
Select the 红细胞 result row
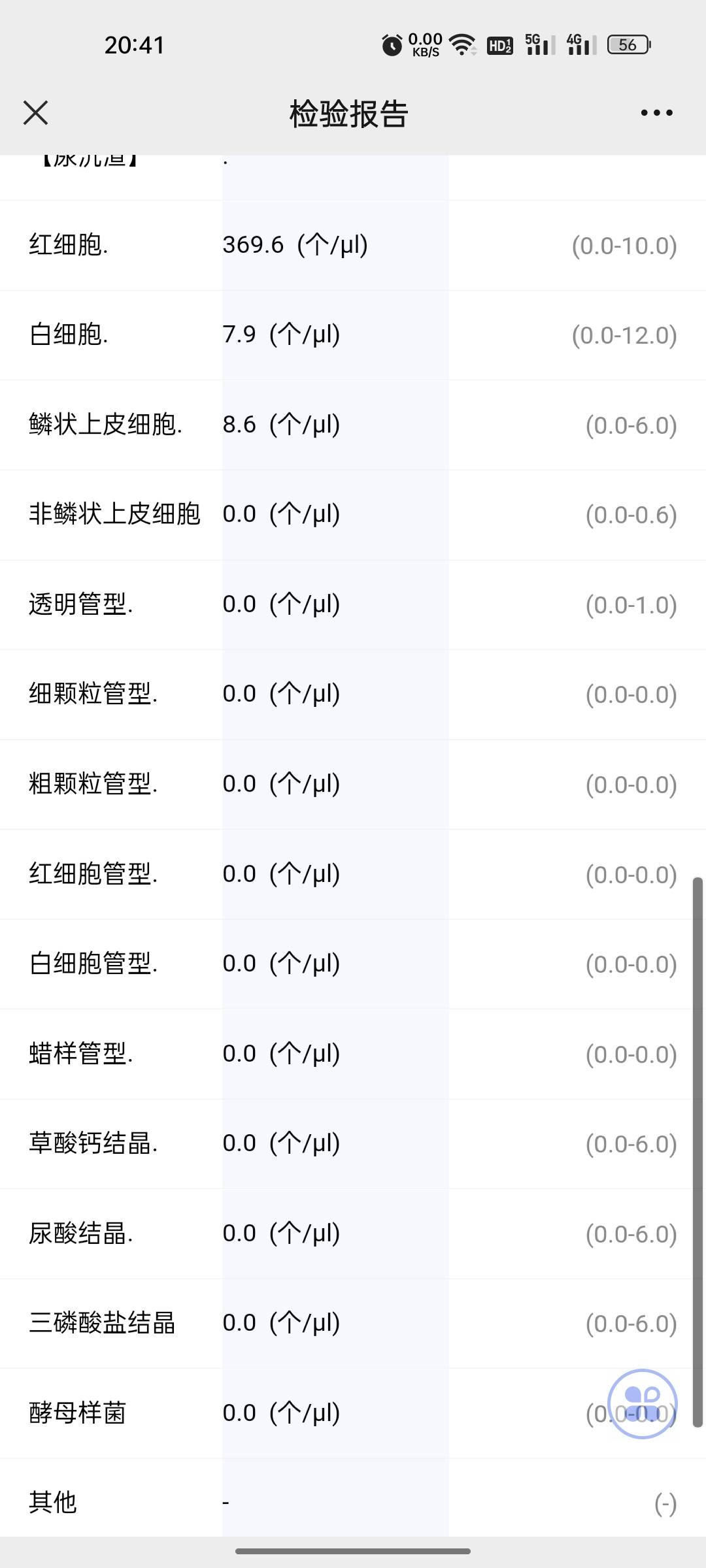353,245
